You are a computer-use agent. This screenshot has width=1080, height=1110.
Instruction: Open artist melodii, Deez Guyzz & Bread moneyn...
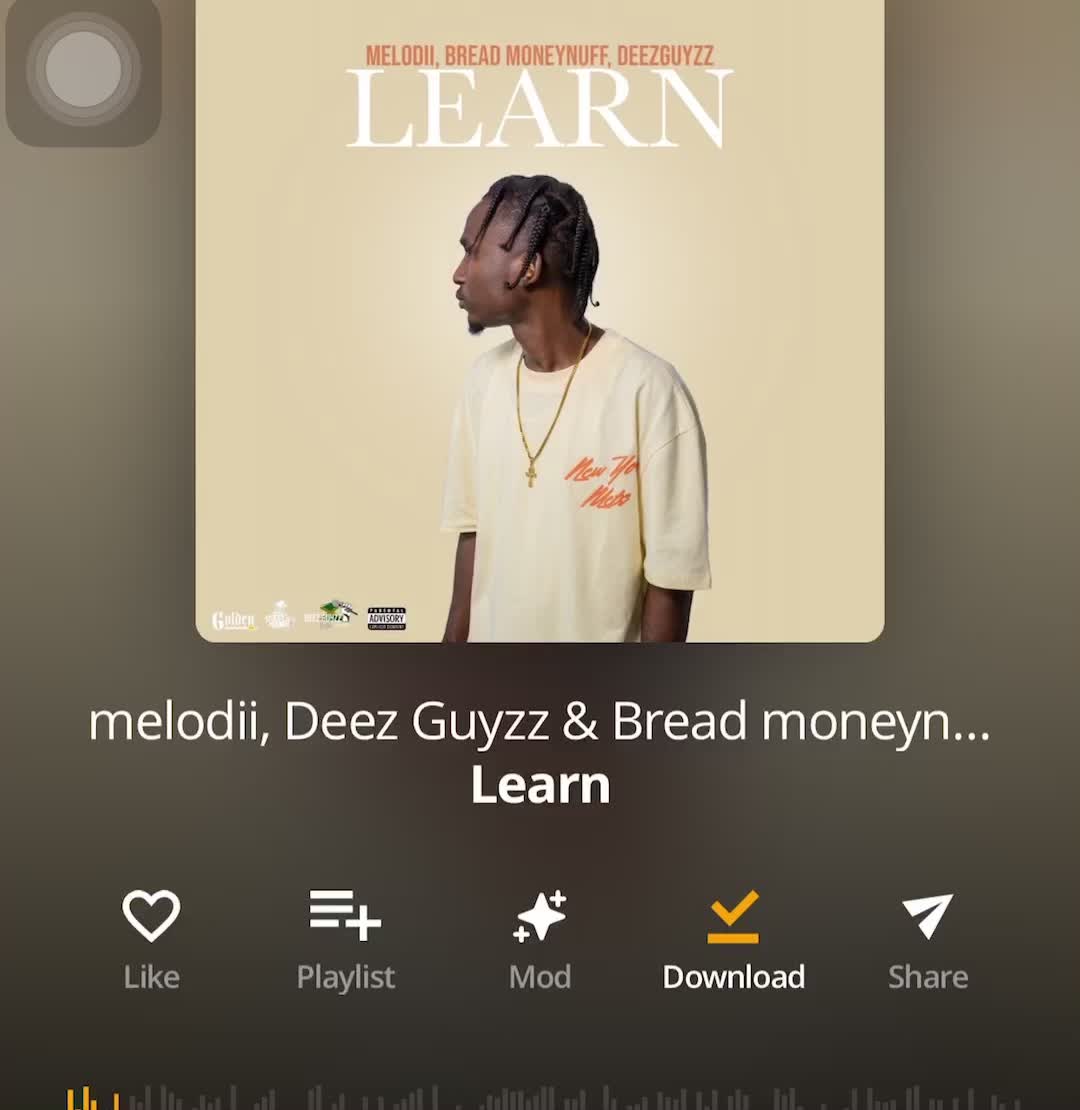[x=540, y=722]
